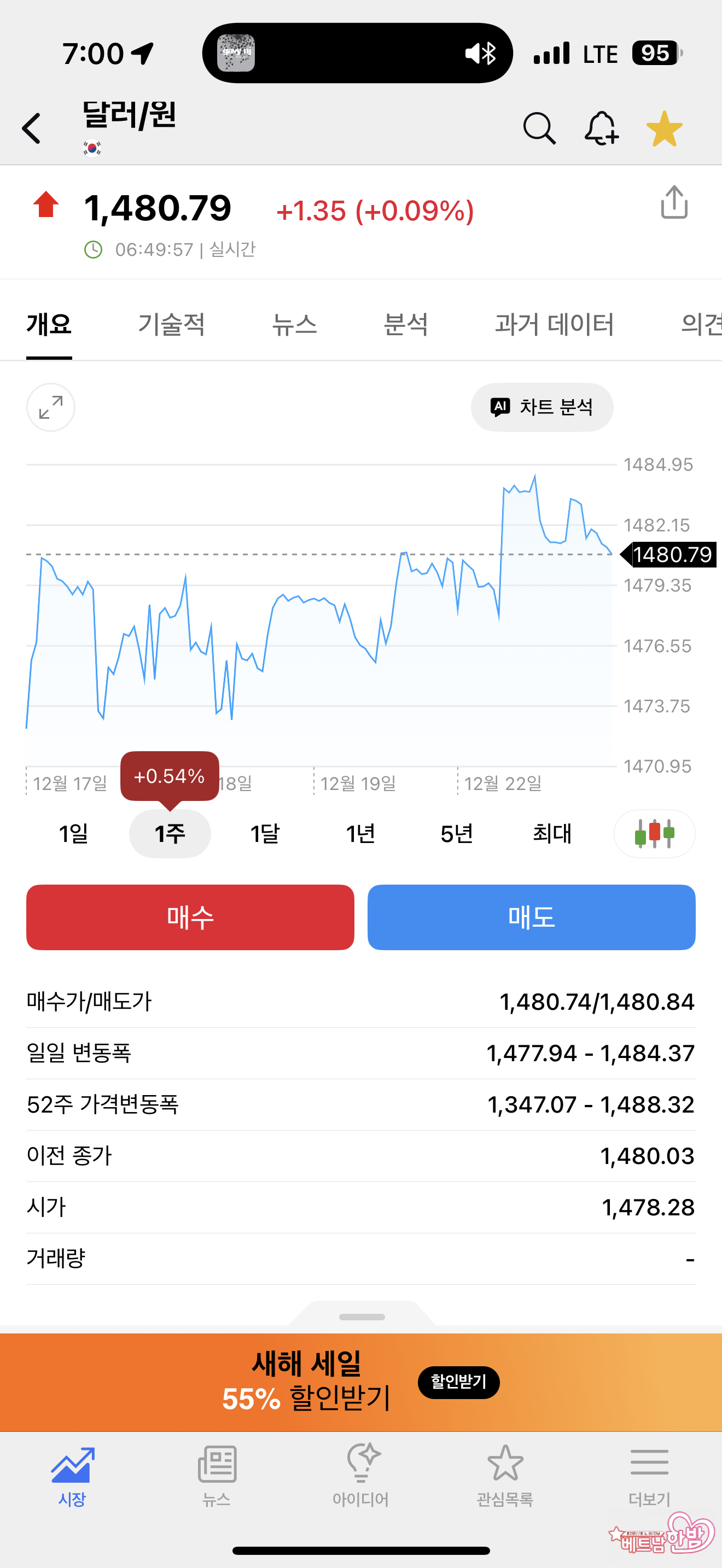This screenshot has width=722, height=1568.
Task: Open AI 차트 분석
Action: click(x=542, y=407)
